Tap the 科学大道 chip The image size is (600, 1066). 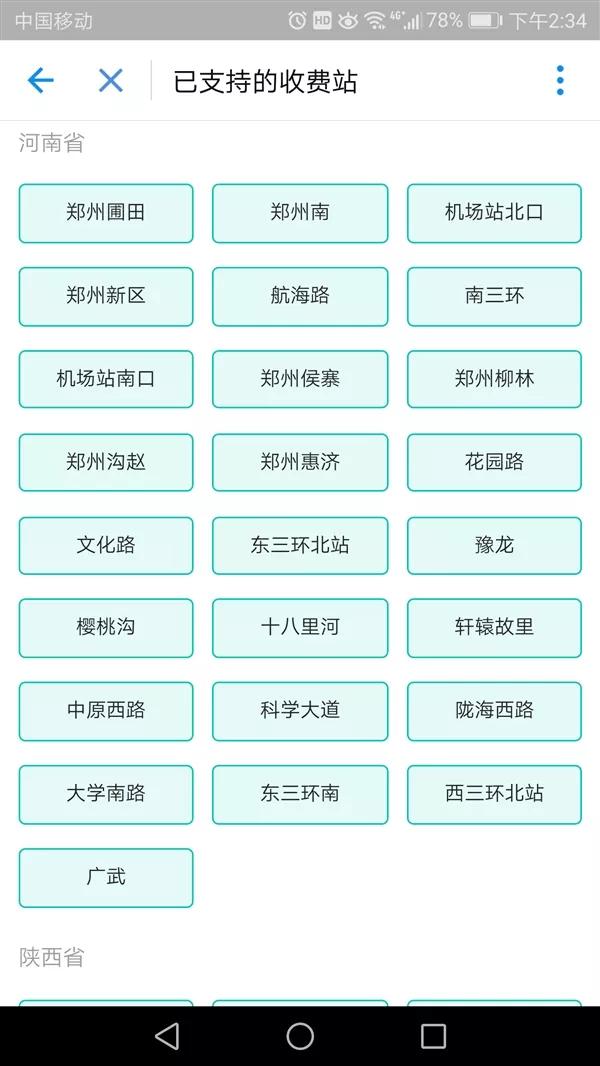coord(300,711)
